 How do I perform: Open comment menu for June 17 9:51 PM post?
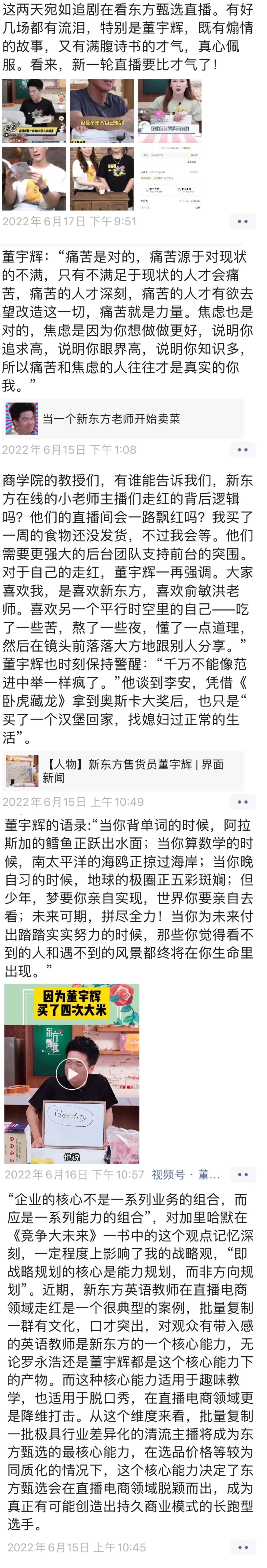pyautogui.click(x=242, y=222)
